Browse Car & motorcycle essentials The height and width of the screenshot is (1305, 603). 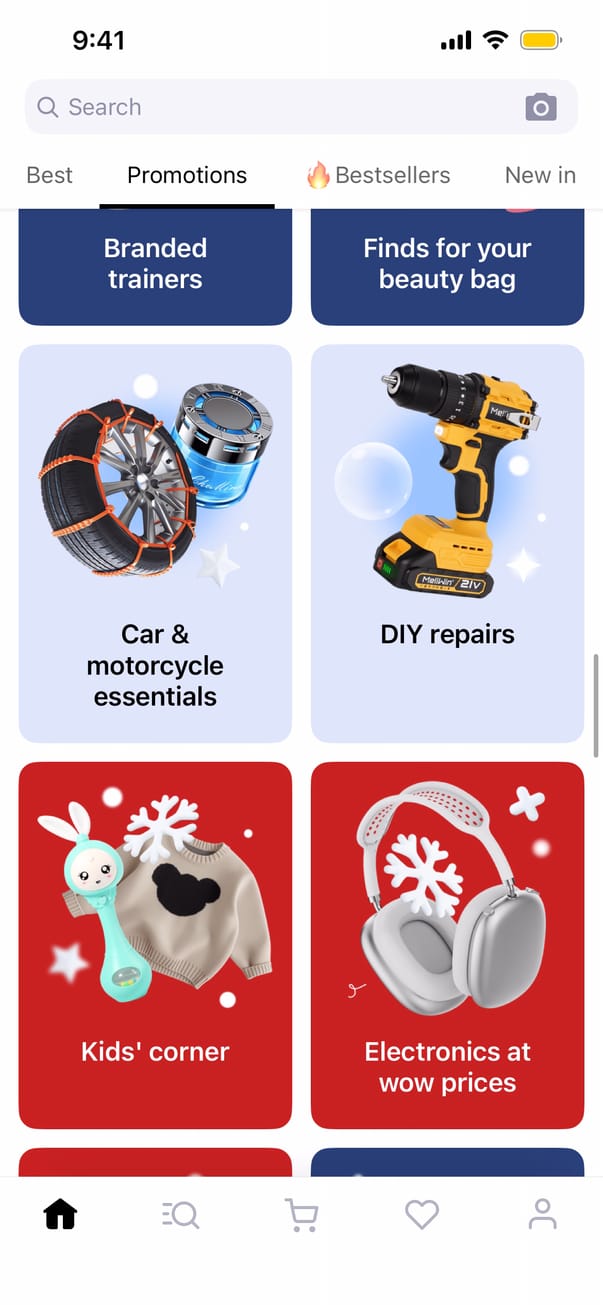tap(155, 543)
